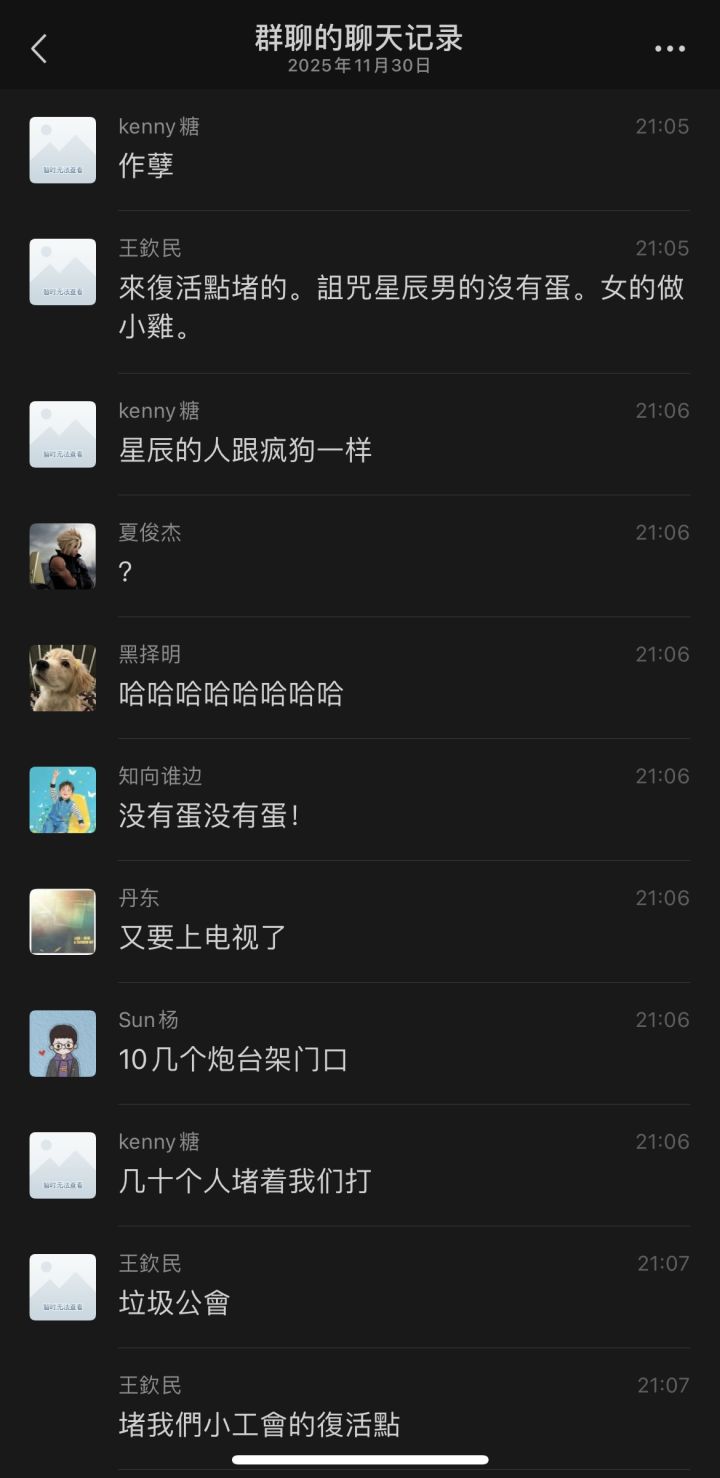Viewport: 720px width, 1478px height.
Task: Select 黑择明's laughing 哈哈哈 message
Action: (230, 695)
